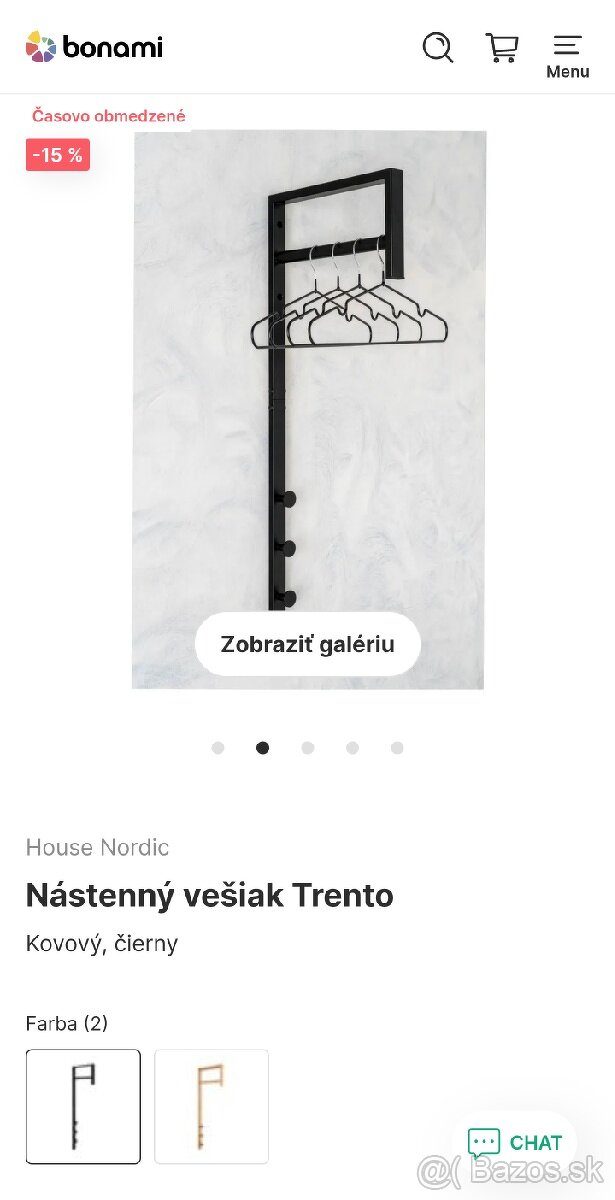Open the search magnifier icon
The height and width of the screenshot is (1200, 615).
(437, 47)
